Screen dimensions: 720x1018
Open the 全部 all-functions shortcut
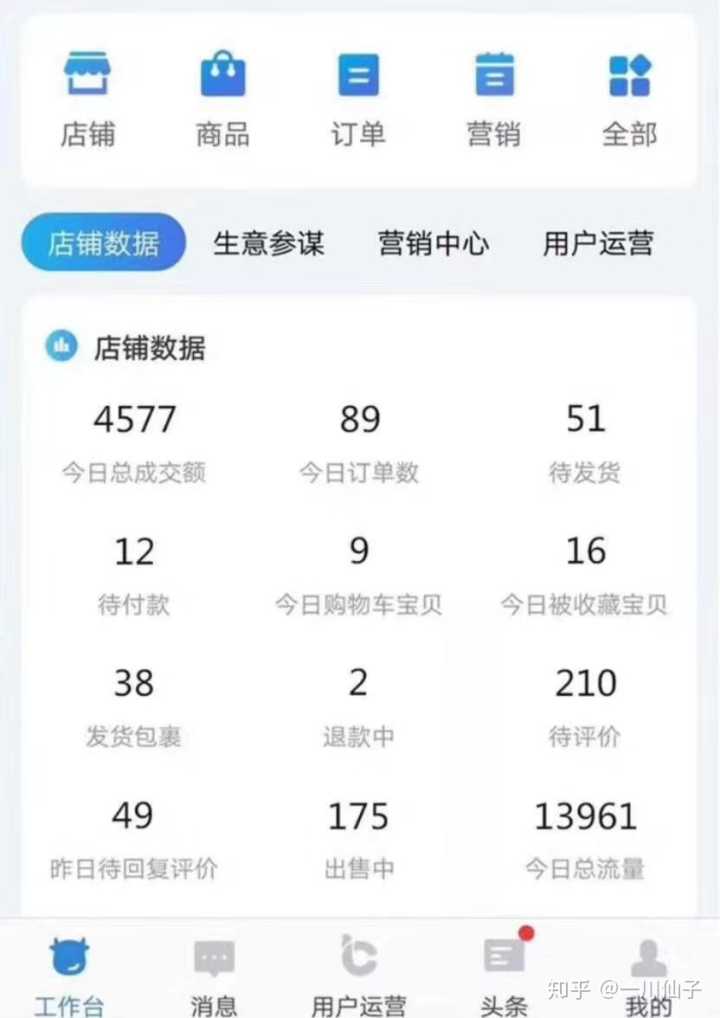[x=629, y=100]
